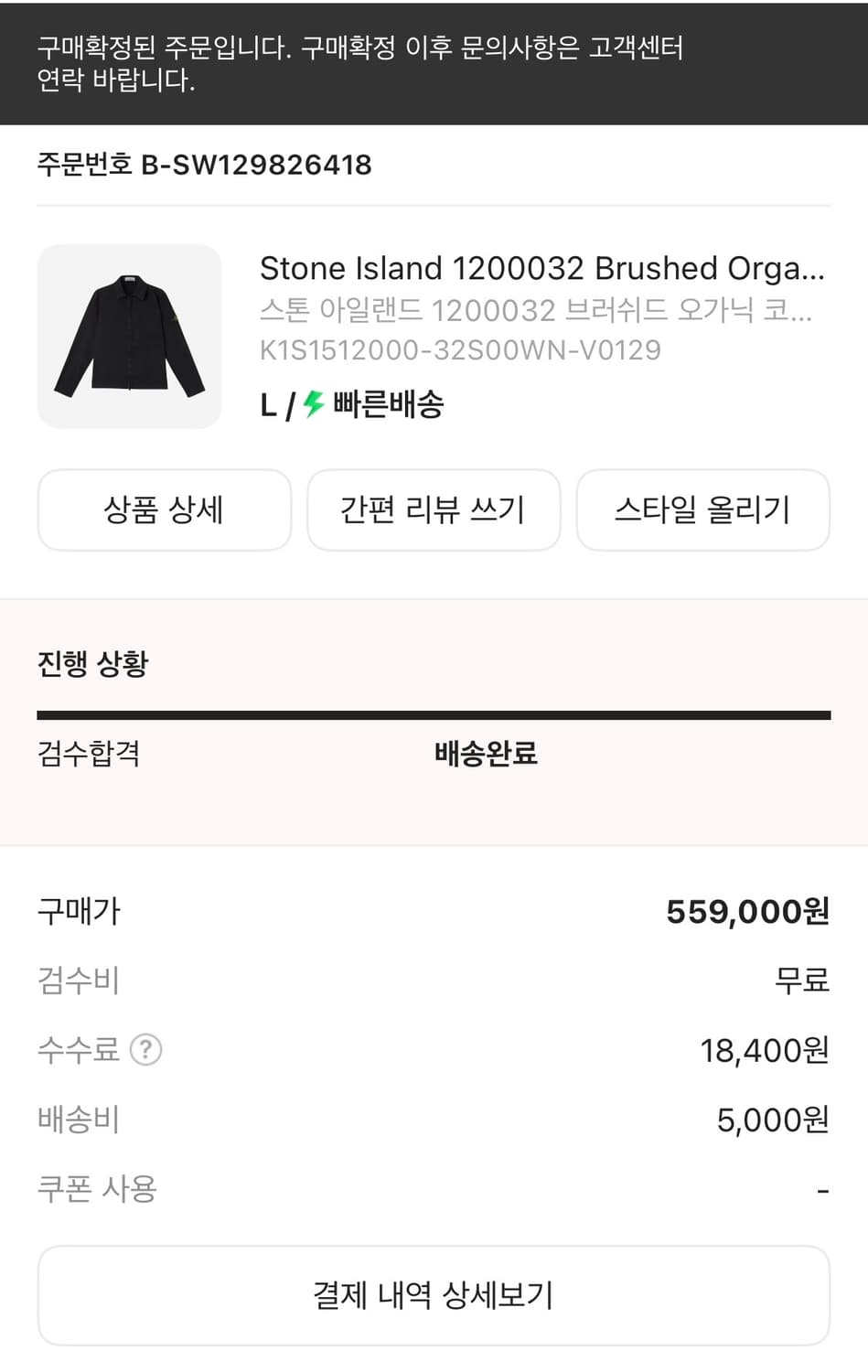Click the 배송완료 delivery complete status
The image size is (868, 1372).
click(x=485, y=754)
